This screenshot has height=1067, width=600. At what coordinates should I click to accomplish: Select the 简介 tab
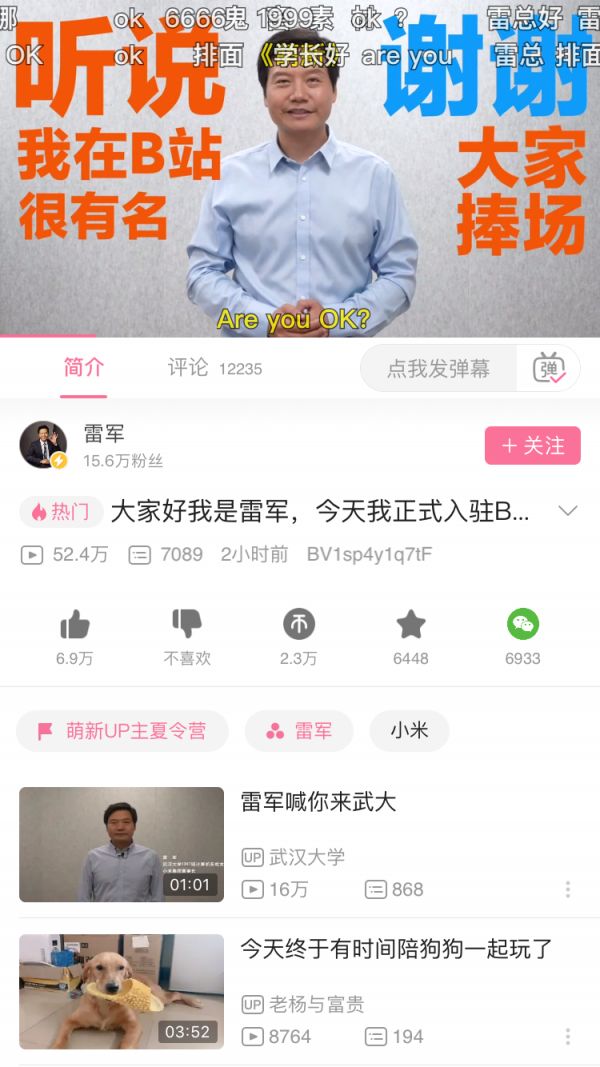pos(83,368)
